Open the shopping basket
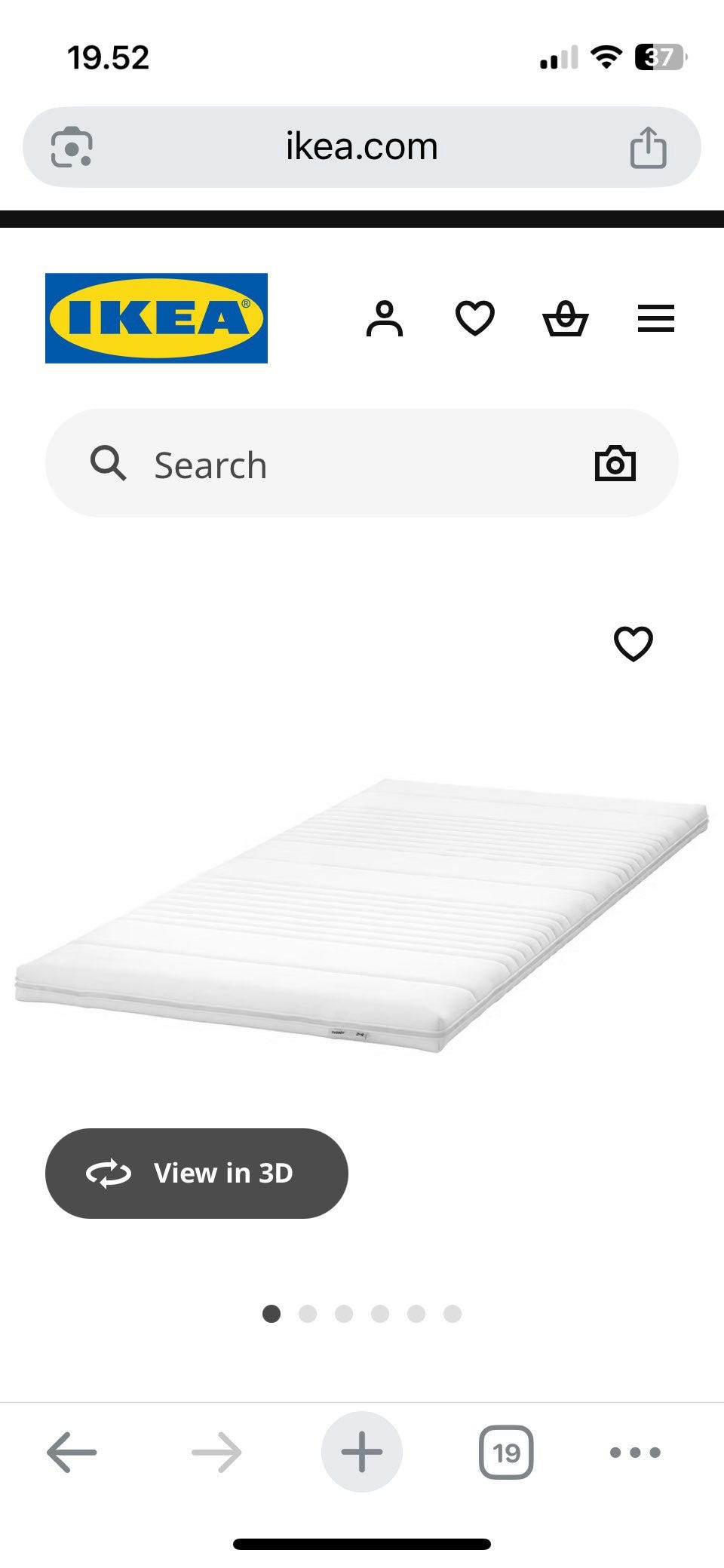Viewport: 724px width, 1568px height. [566, 318]
